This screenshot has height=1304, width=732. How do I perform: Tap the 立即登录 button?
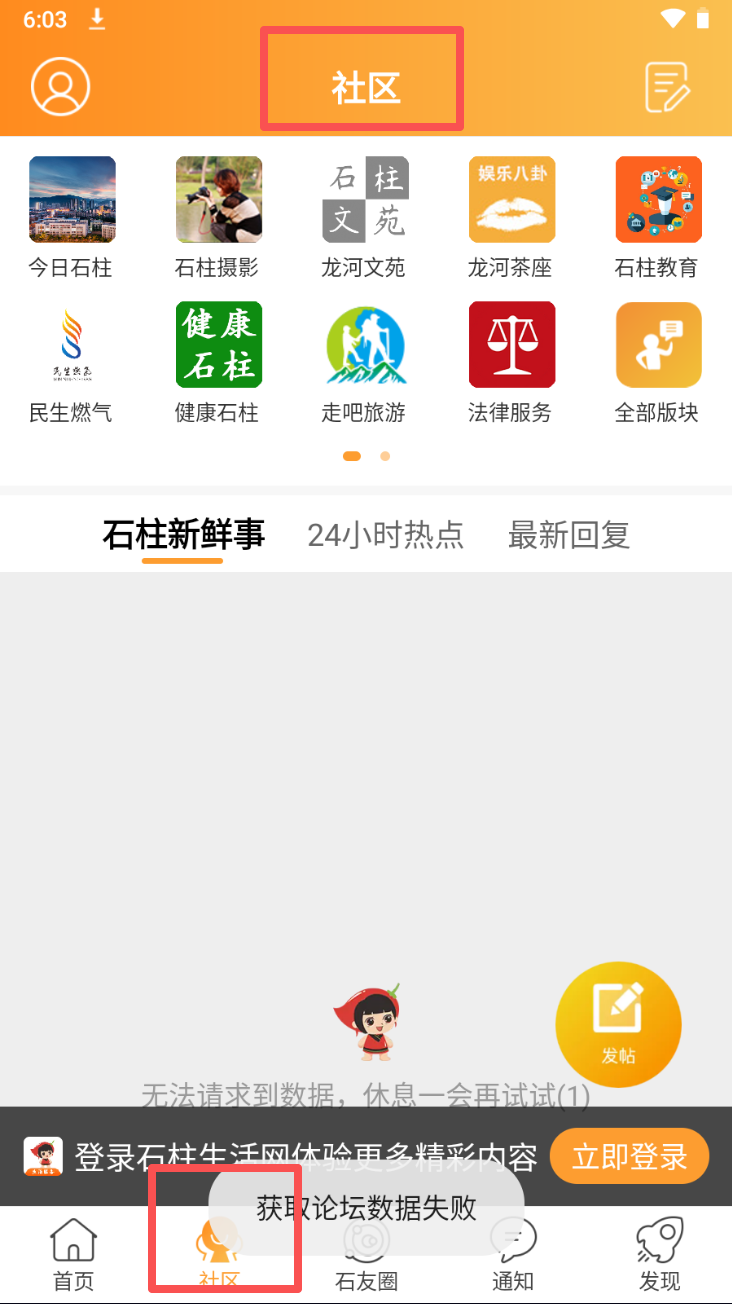629,1157
